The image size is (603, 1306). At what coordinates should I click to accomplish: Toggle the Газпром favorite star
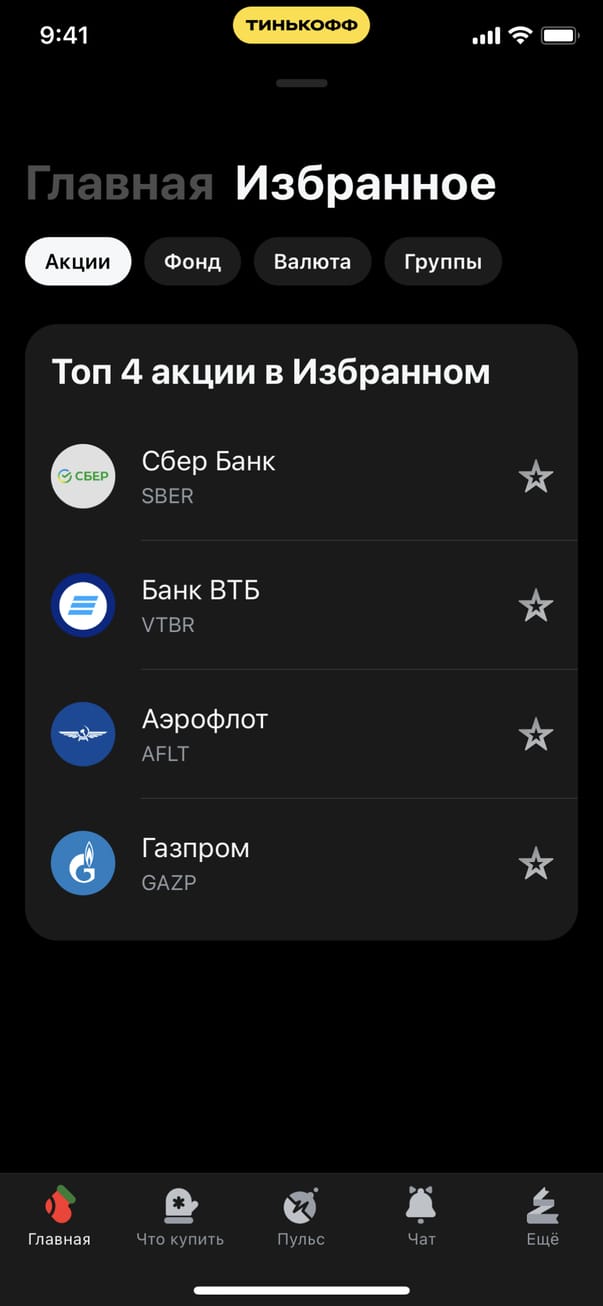pyautogui.click(x=536, y=863)
